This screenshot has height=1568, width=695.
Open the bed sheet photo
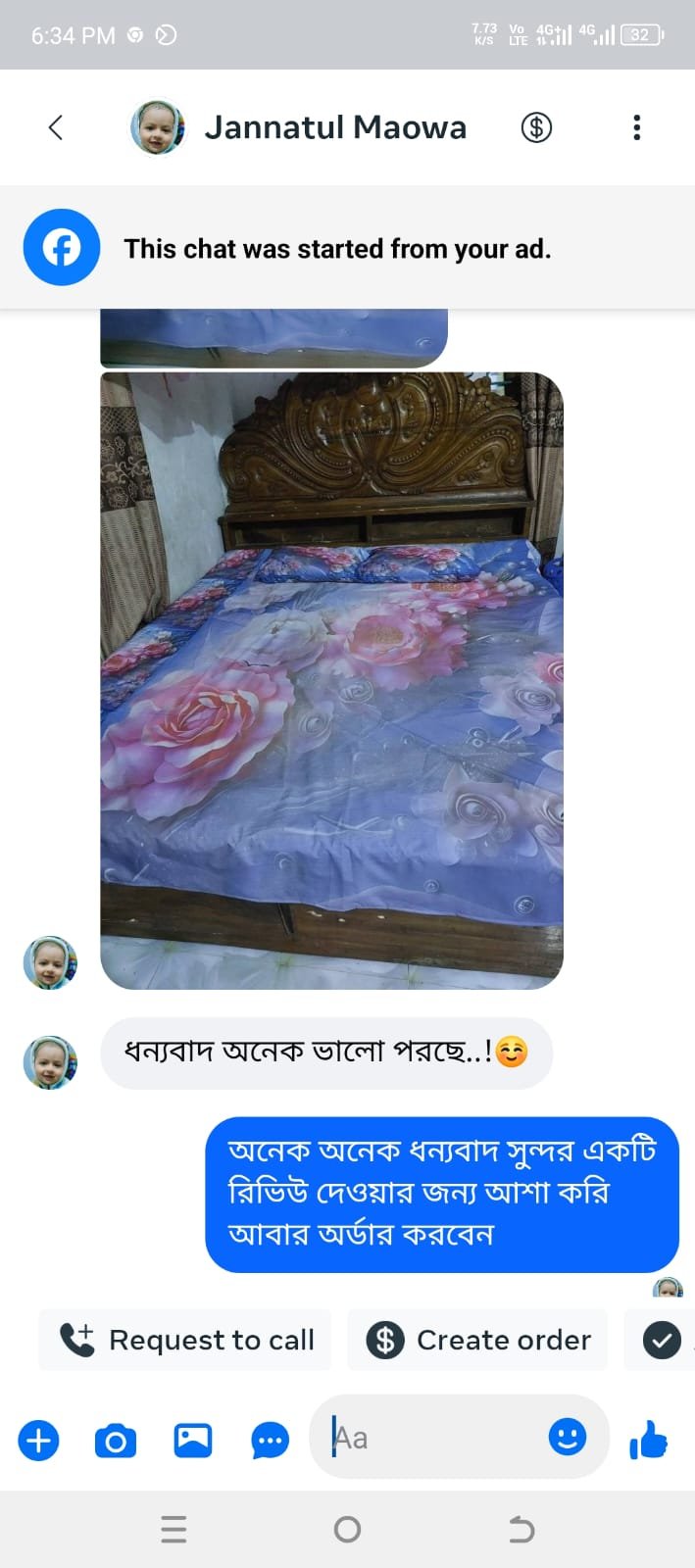coord(331,680)
